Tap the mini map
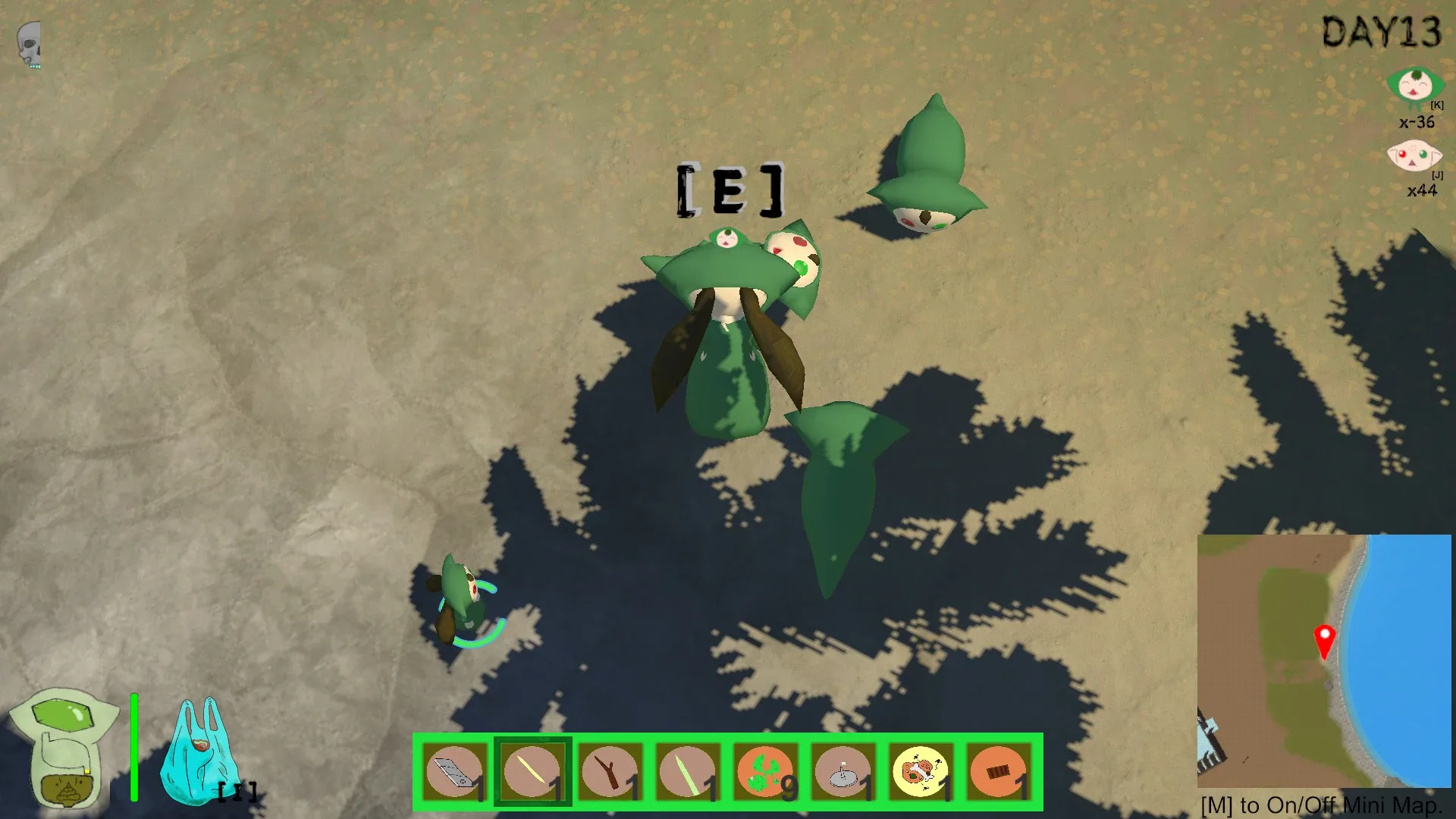1456x819 pixels. point(1323,661)
